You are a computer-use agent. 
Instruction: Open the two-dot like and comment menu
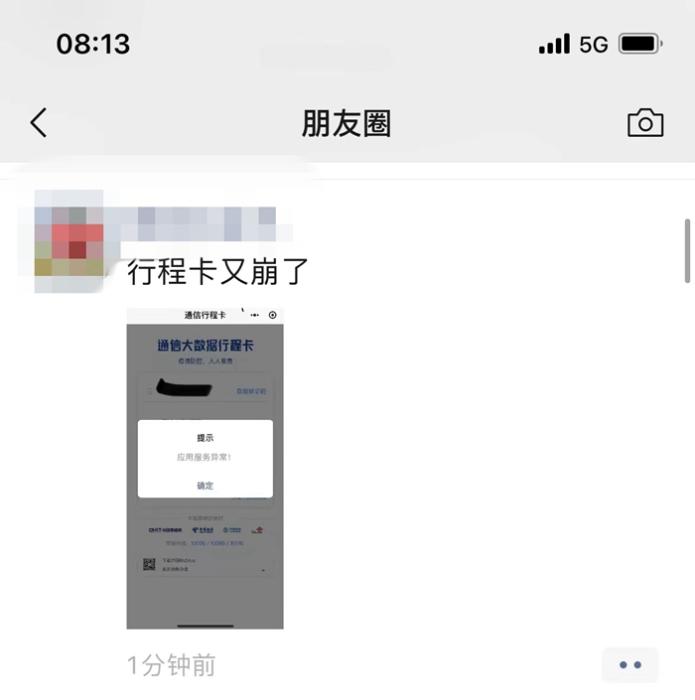coord(630,665)
